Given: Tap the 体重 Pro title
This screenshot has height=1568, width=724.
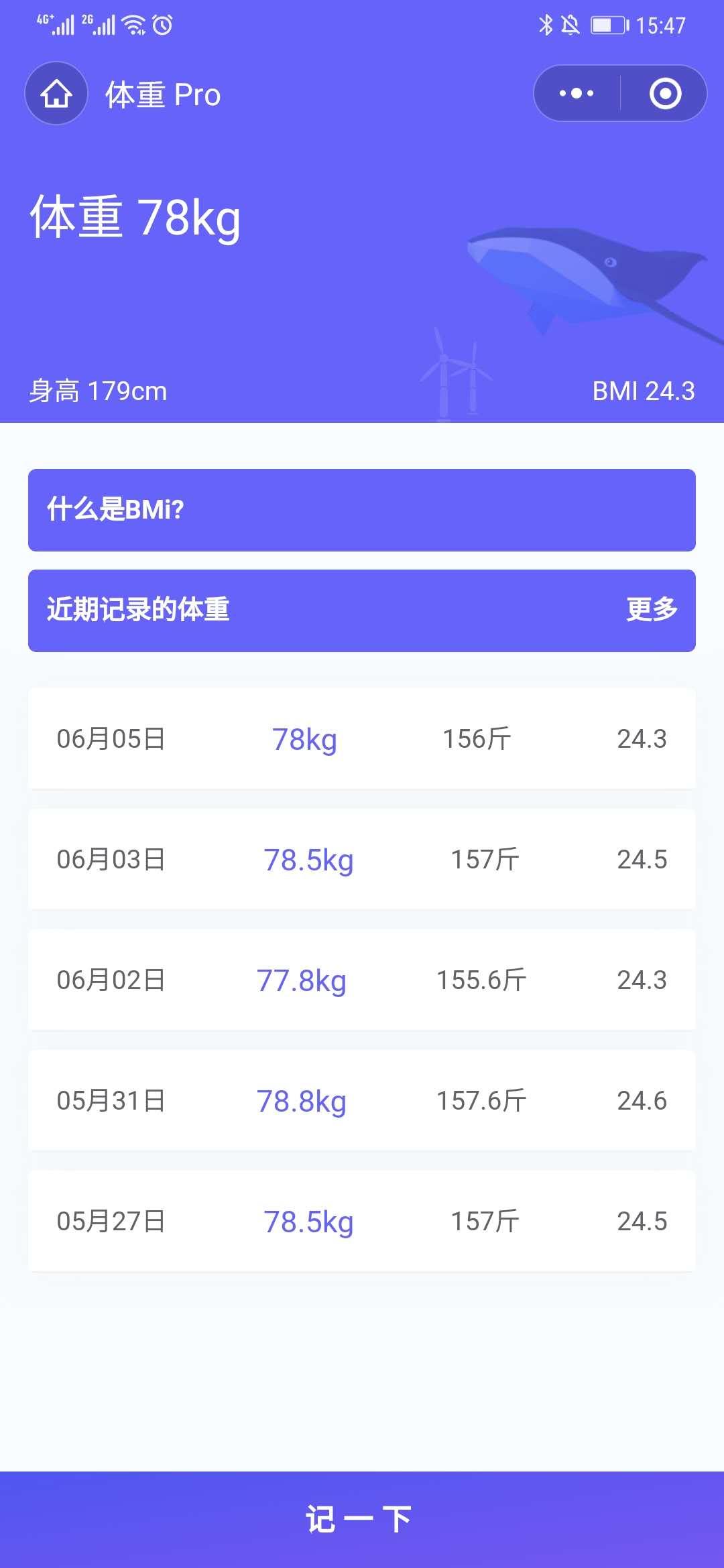Looking at the screenshot, I should [163, 94].
